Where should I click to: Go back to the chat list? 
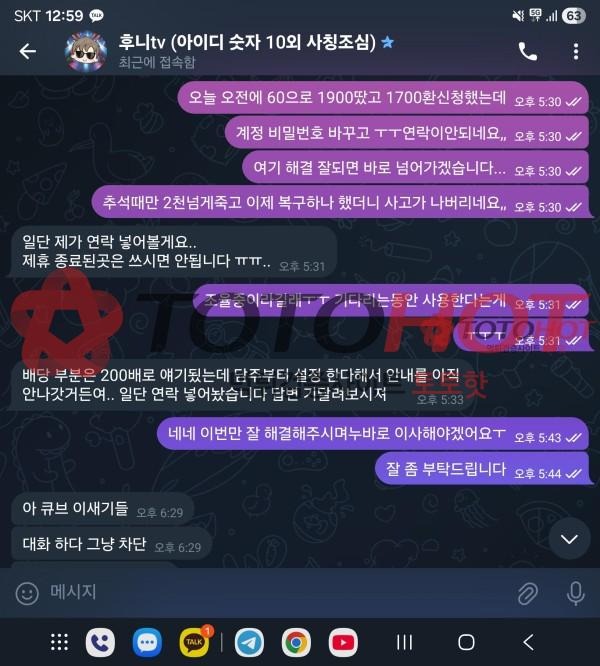pos(27,52)
